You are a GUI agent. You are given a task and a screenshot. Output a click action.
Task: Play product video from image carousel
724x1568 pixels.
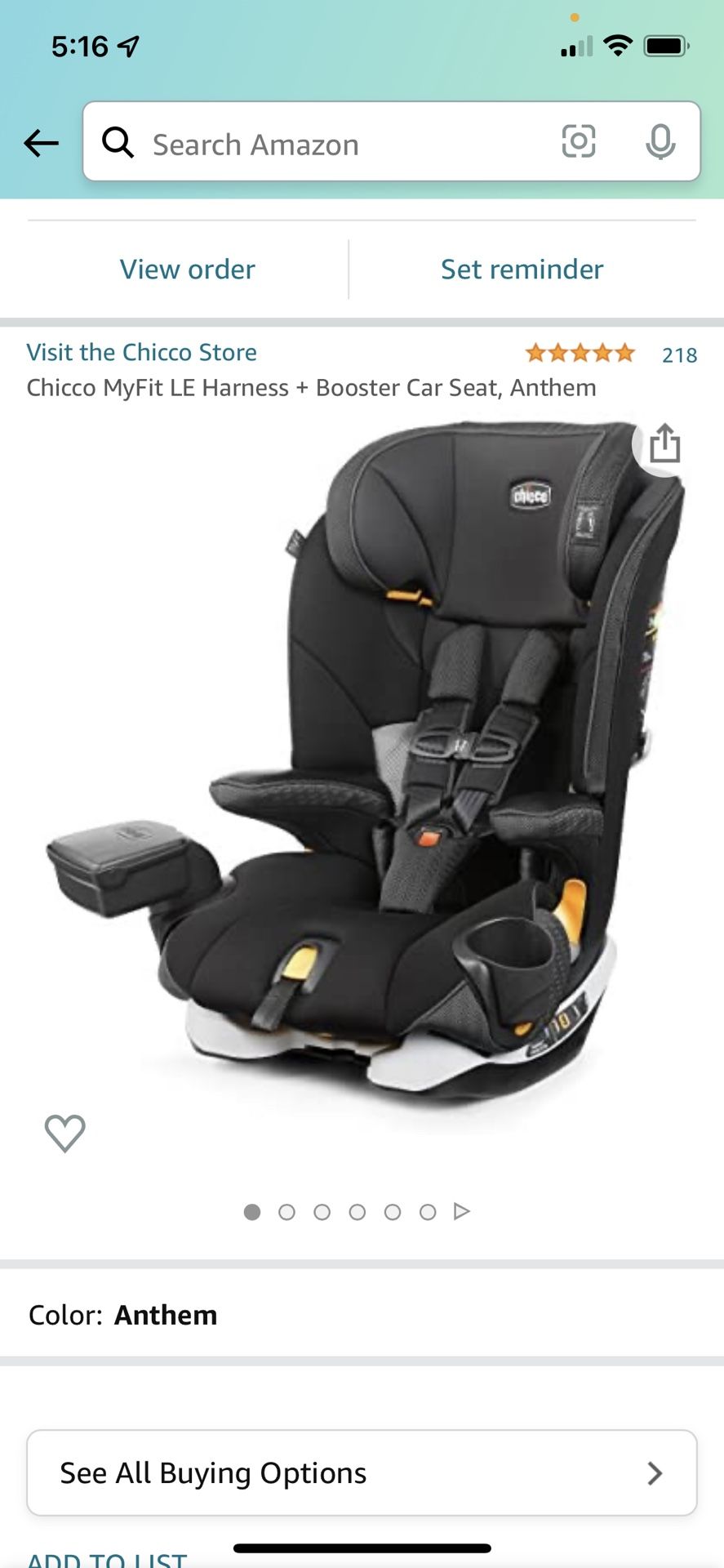462,1211
